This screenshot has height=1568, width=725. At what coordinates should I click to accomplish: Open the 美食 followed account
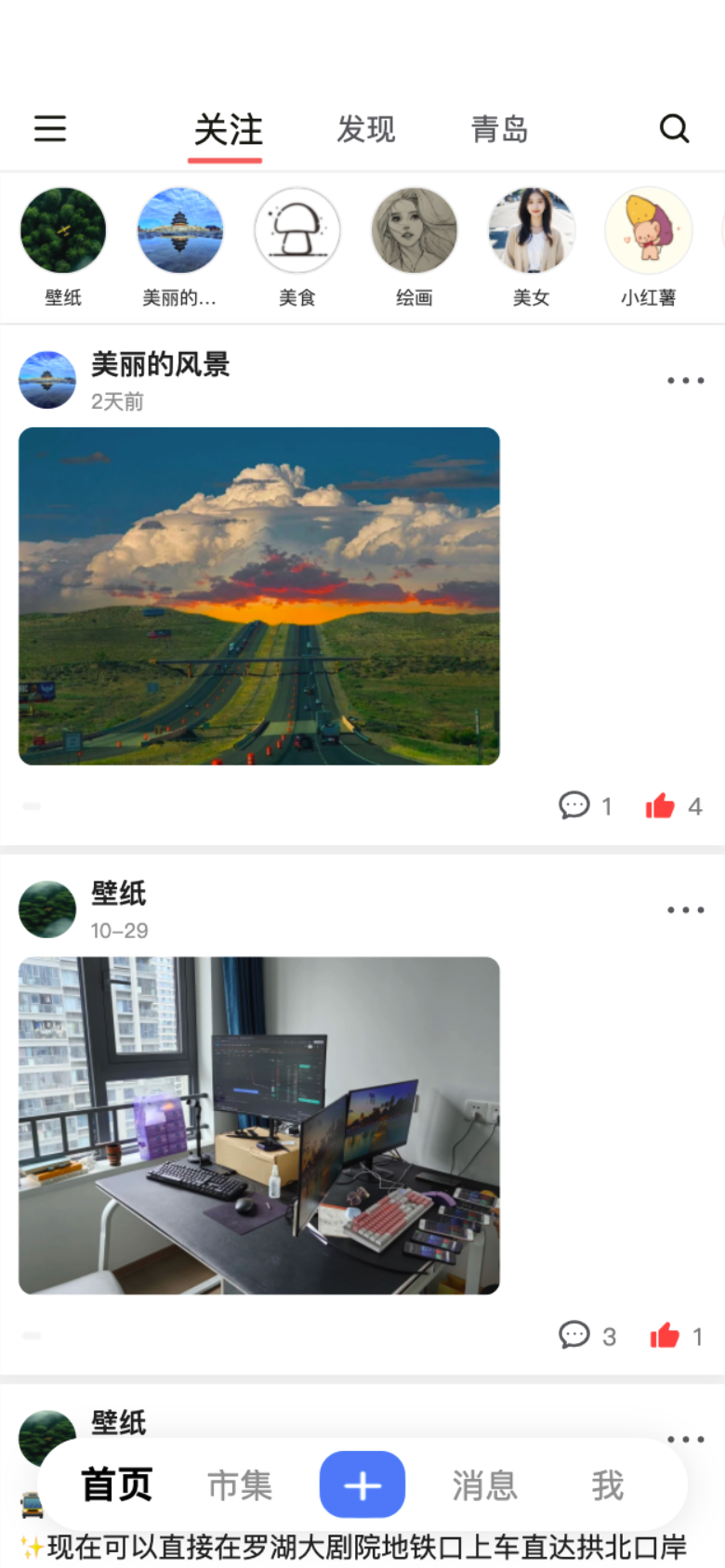[x=297, y=230]
